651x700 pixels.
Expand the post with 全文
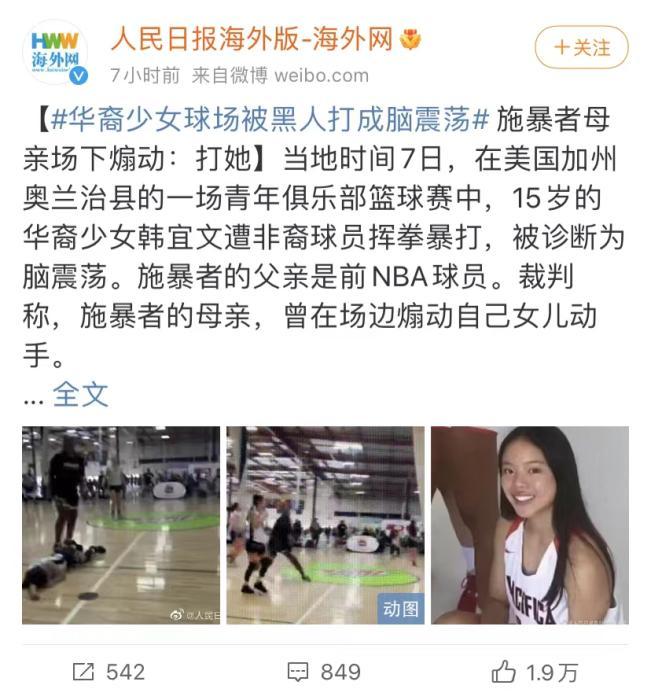[80, 393]
